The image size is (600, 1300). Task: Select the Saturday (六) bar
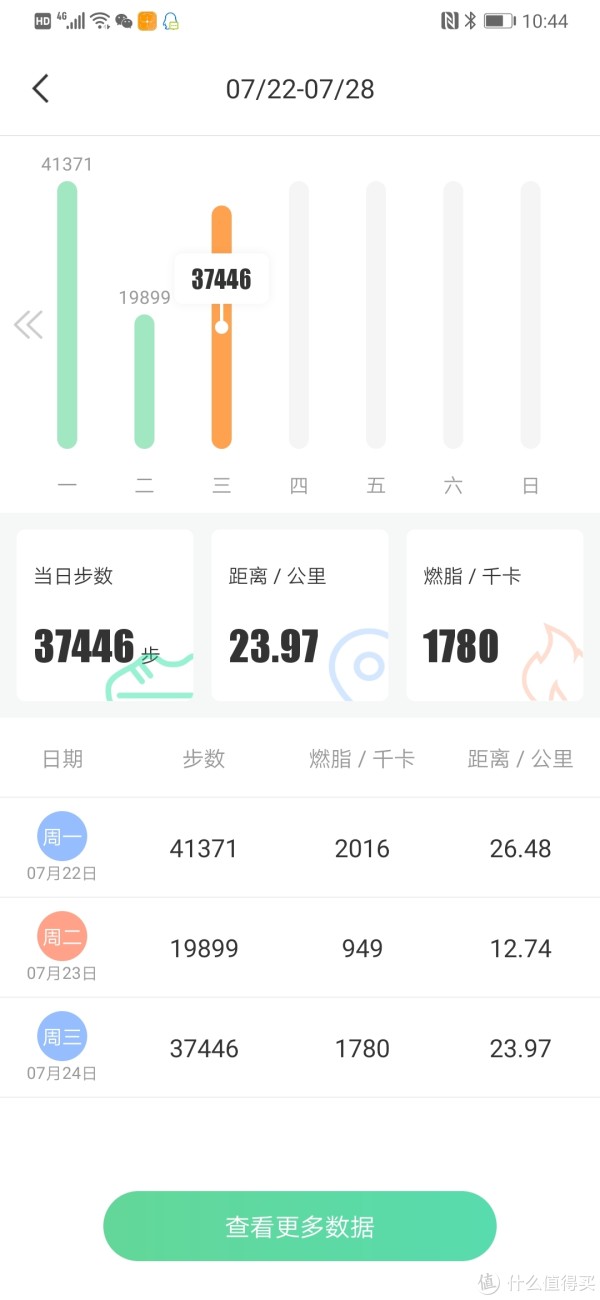(x=453, y=315)
